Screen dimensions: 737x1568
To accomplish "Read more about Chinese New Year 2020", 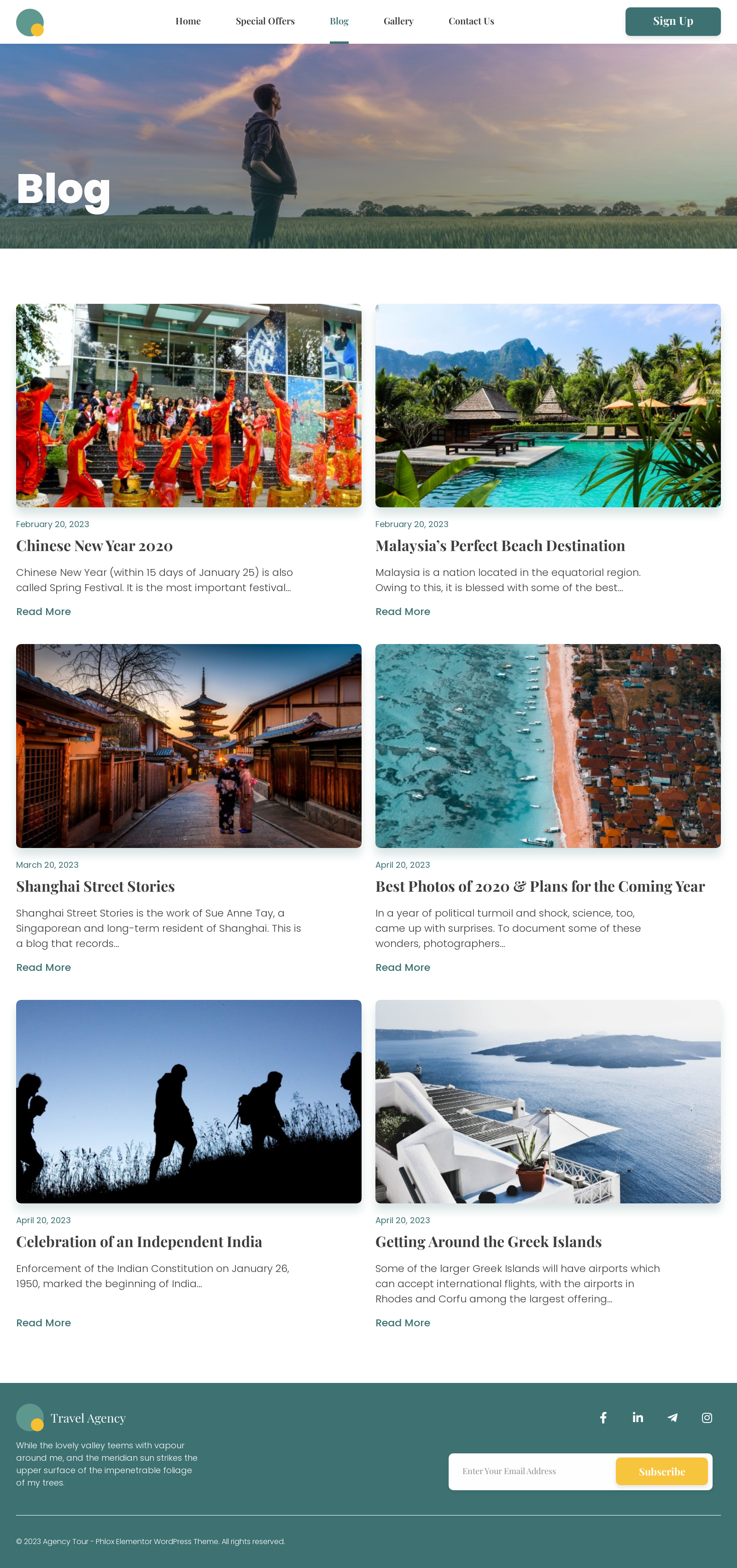I will click(x=43, y=612).
